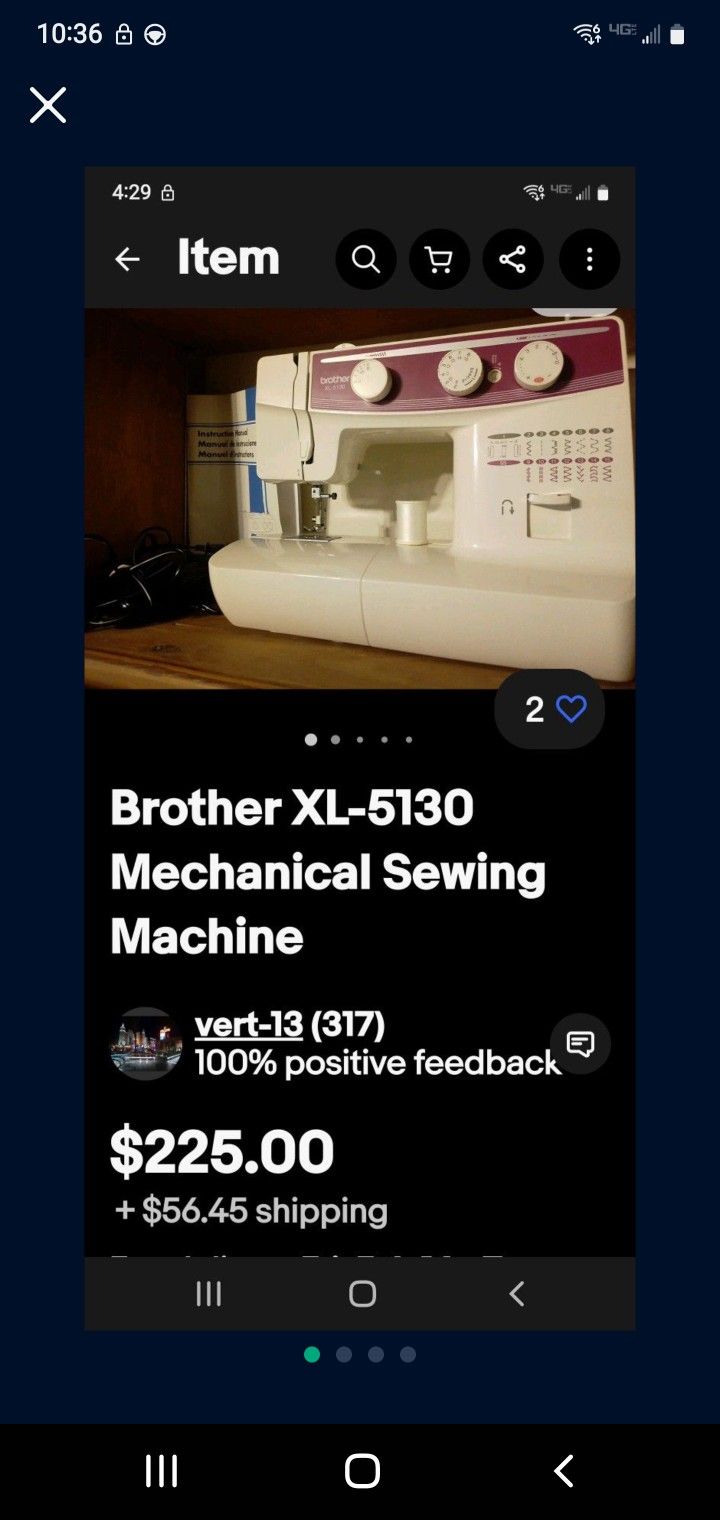Tap the $56.45 shipping cost text
This screenshot has width=720, height=1520.
click(x=250, y=1211)
